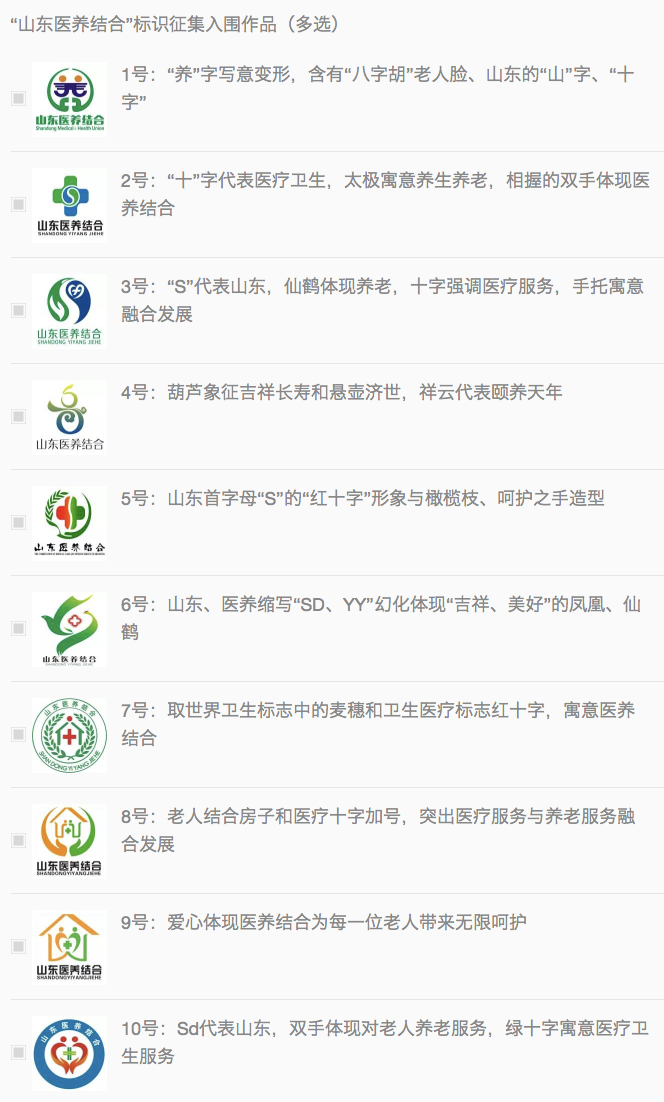
Task: Select the checkbox for entry 1号
Action: [18, 98]
